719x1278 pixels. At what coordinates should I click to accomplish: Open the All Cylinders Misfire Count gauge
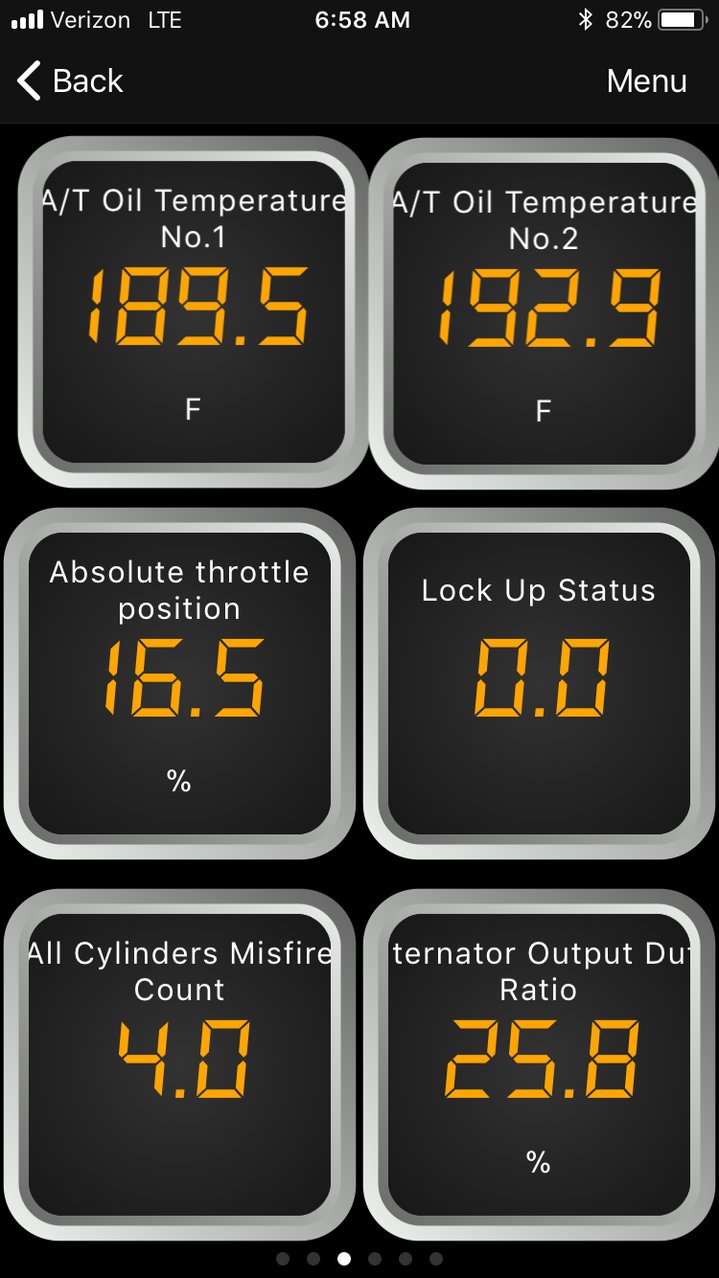click(x=180, y=1064)
